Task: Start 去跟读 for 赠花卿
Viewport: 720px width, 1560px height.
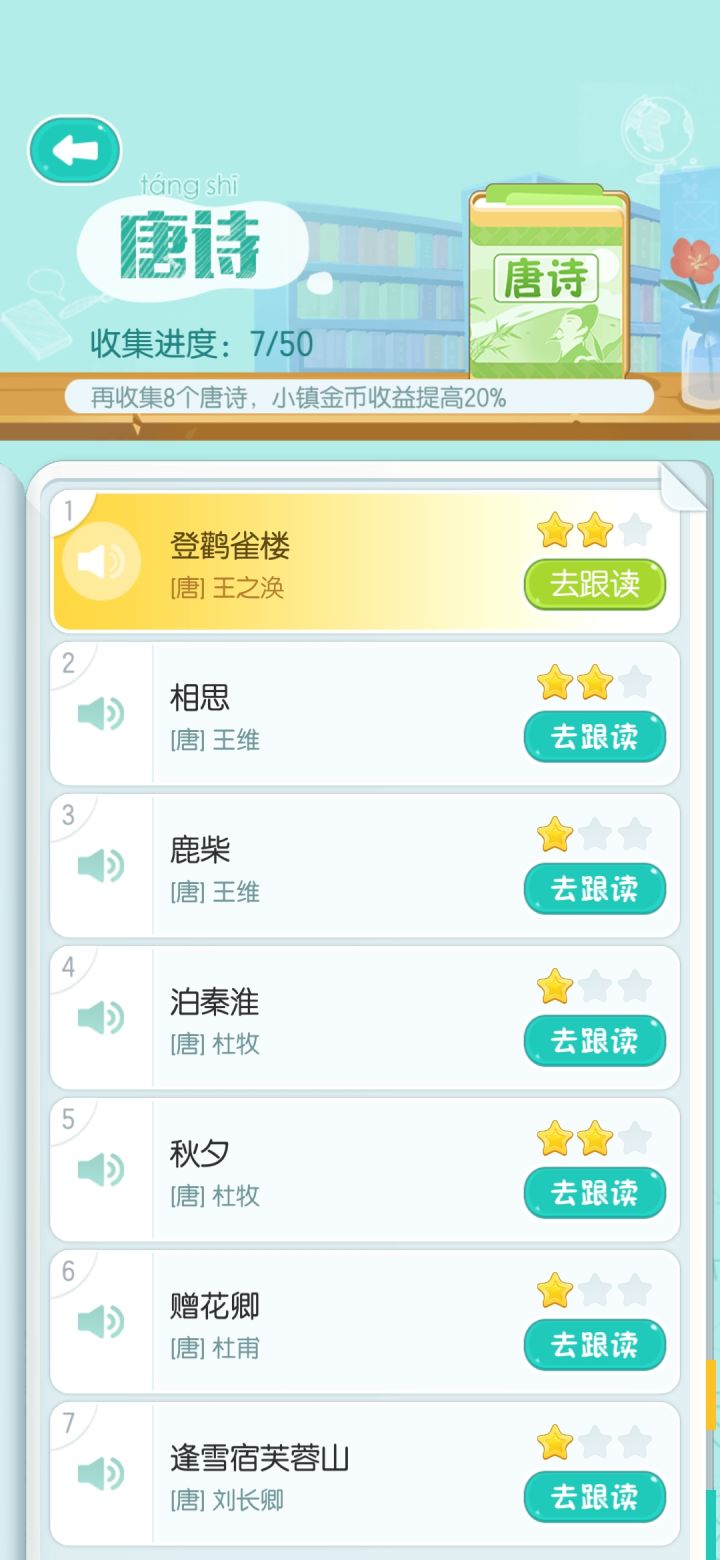Action: click(x=594, y=1345)
